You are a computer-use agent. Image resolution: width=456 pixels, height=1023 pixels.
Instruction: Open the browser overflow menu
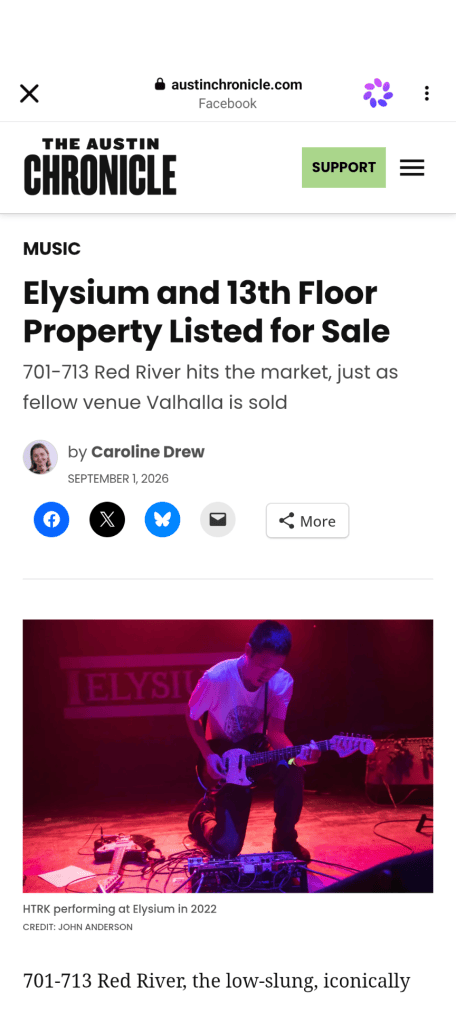(427, 93)
